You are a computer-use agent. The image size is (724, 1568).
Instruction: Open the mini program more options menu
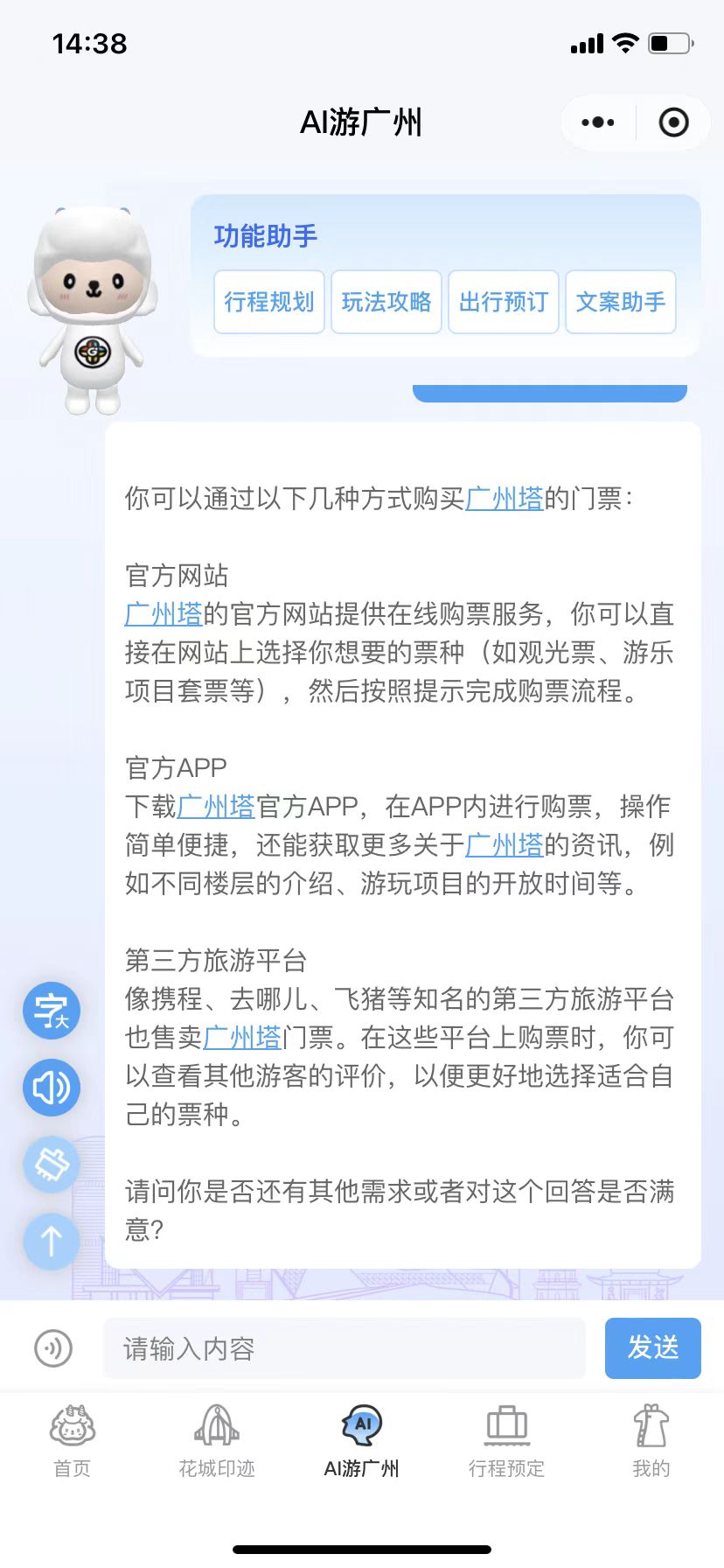598,122
